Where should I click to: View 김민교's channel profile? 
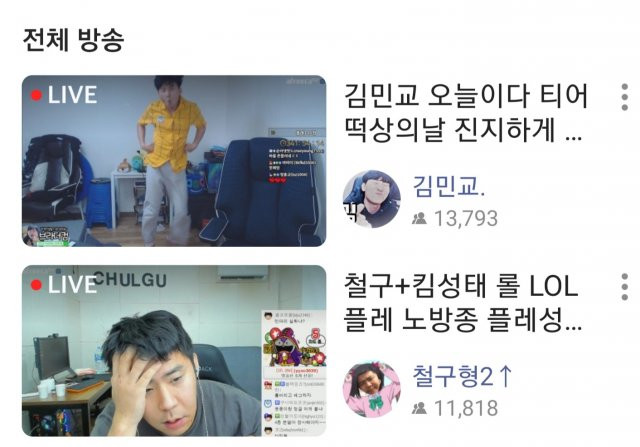coord(372,197)
